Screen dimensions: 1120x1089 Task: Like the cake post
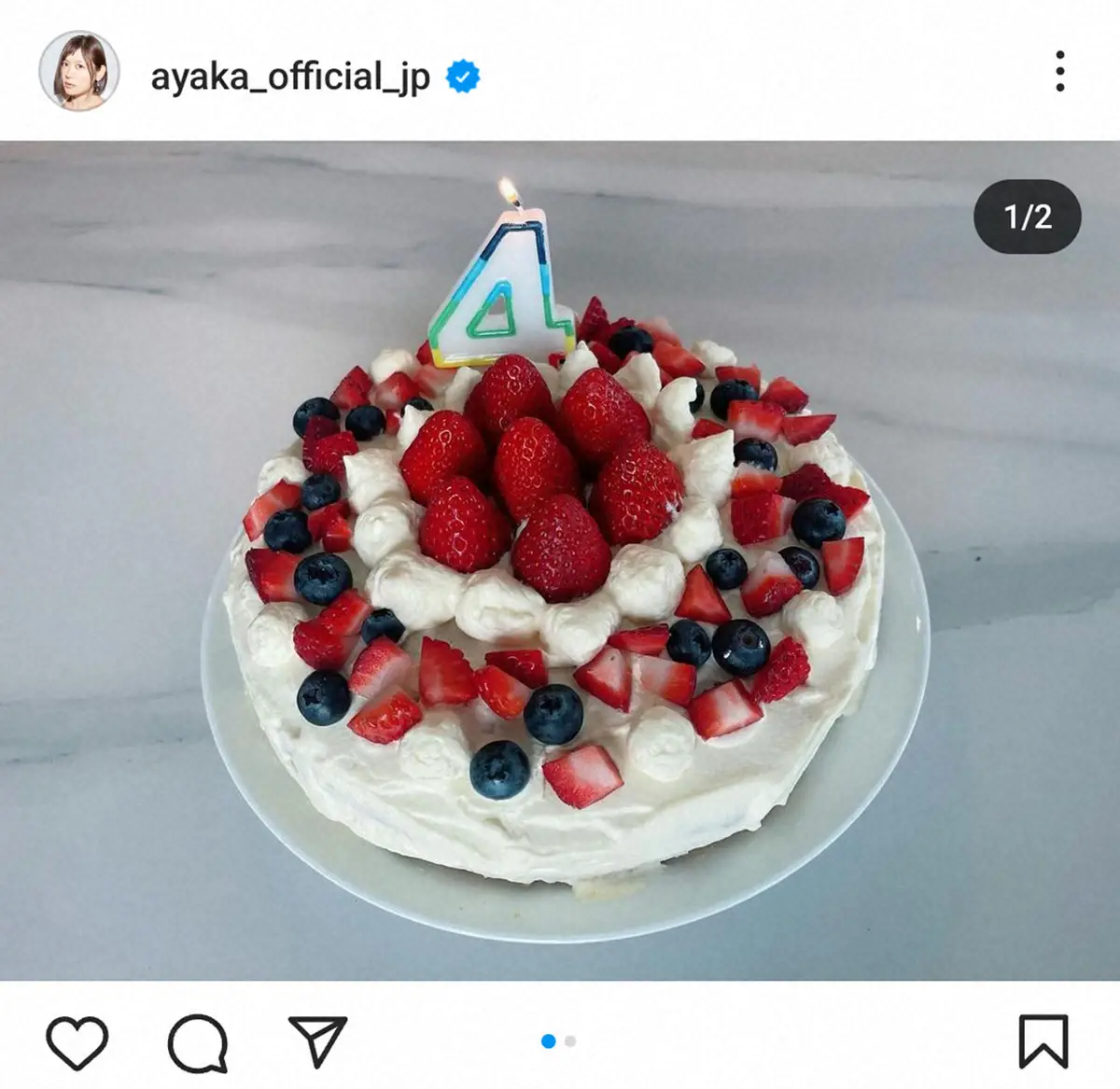tap(77, 1041)
